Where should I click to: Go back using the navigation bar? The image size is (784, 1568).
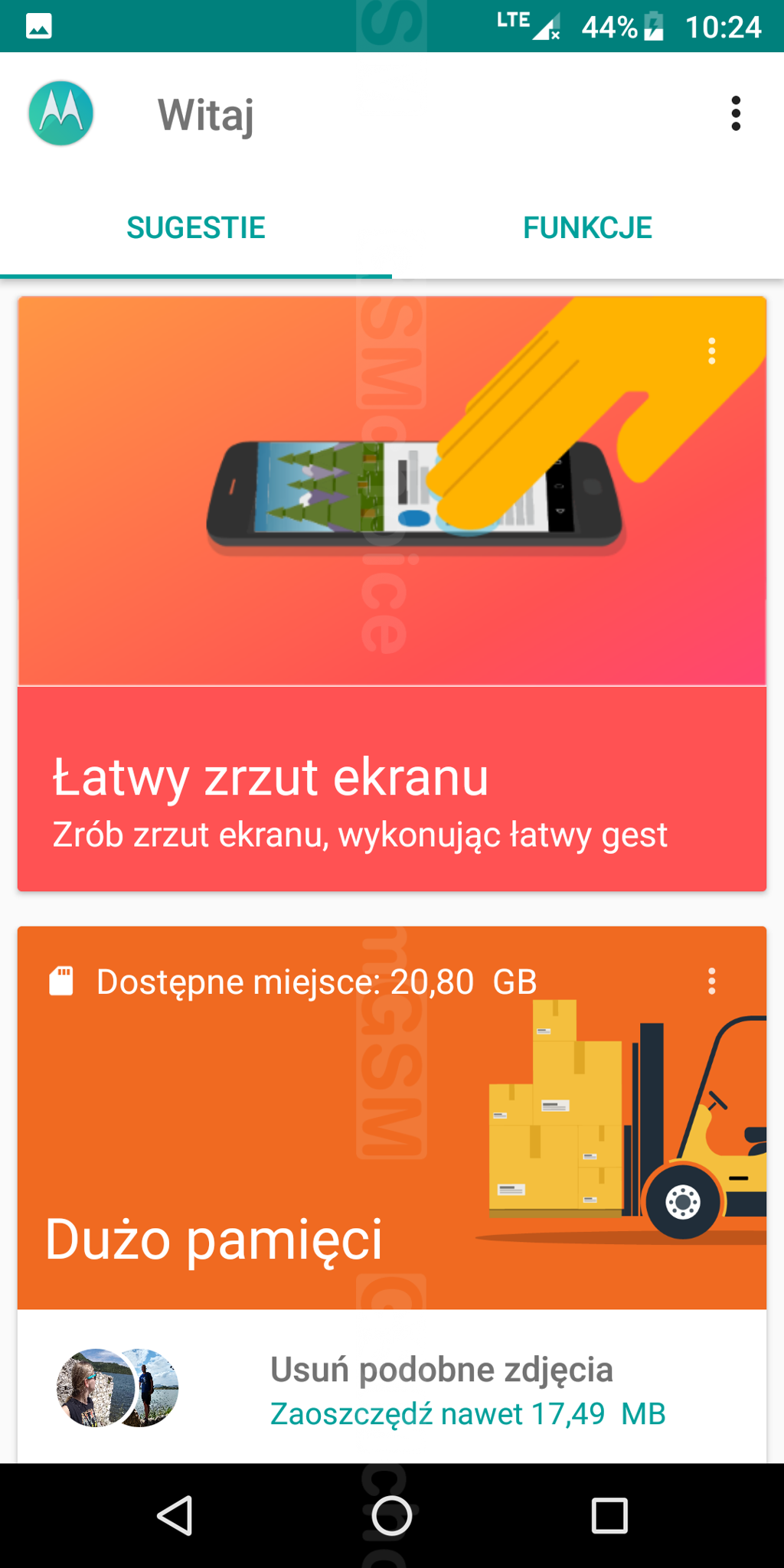coord(175,1516)
